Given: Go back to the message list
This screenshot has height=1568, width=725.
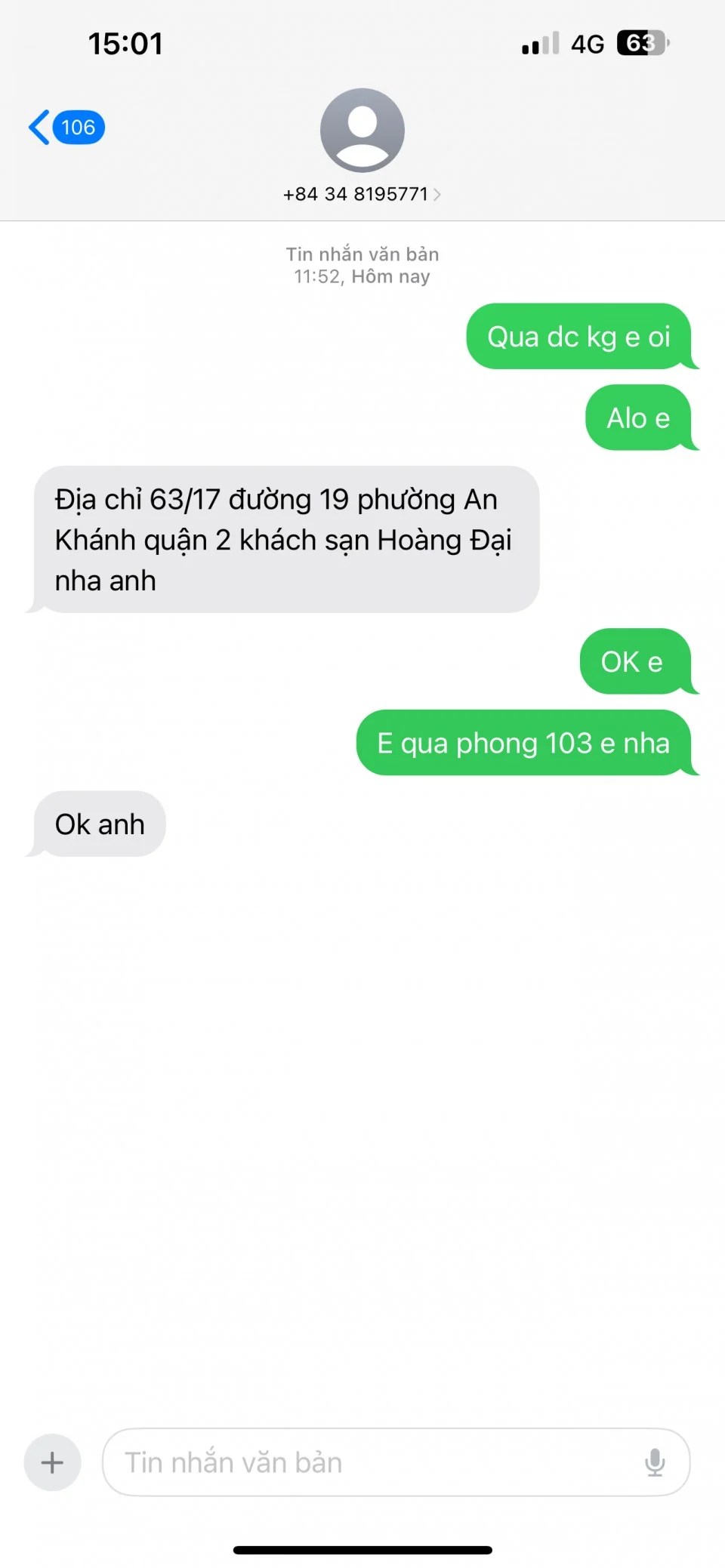Looking at the screenshot, I should click(65, 128).
